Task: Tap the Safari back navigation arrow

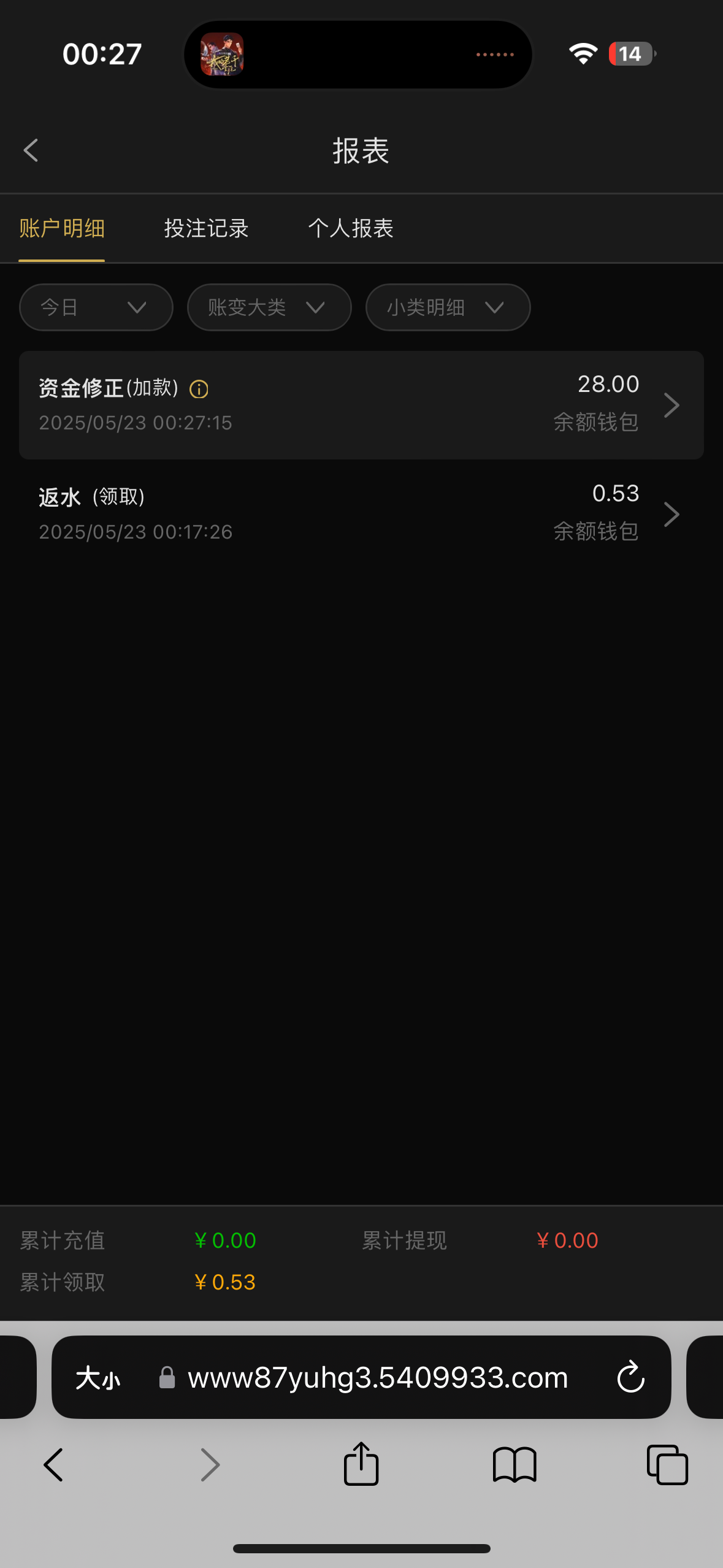Action: coord(53,1464)
